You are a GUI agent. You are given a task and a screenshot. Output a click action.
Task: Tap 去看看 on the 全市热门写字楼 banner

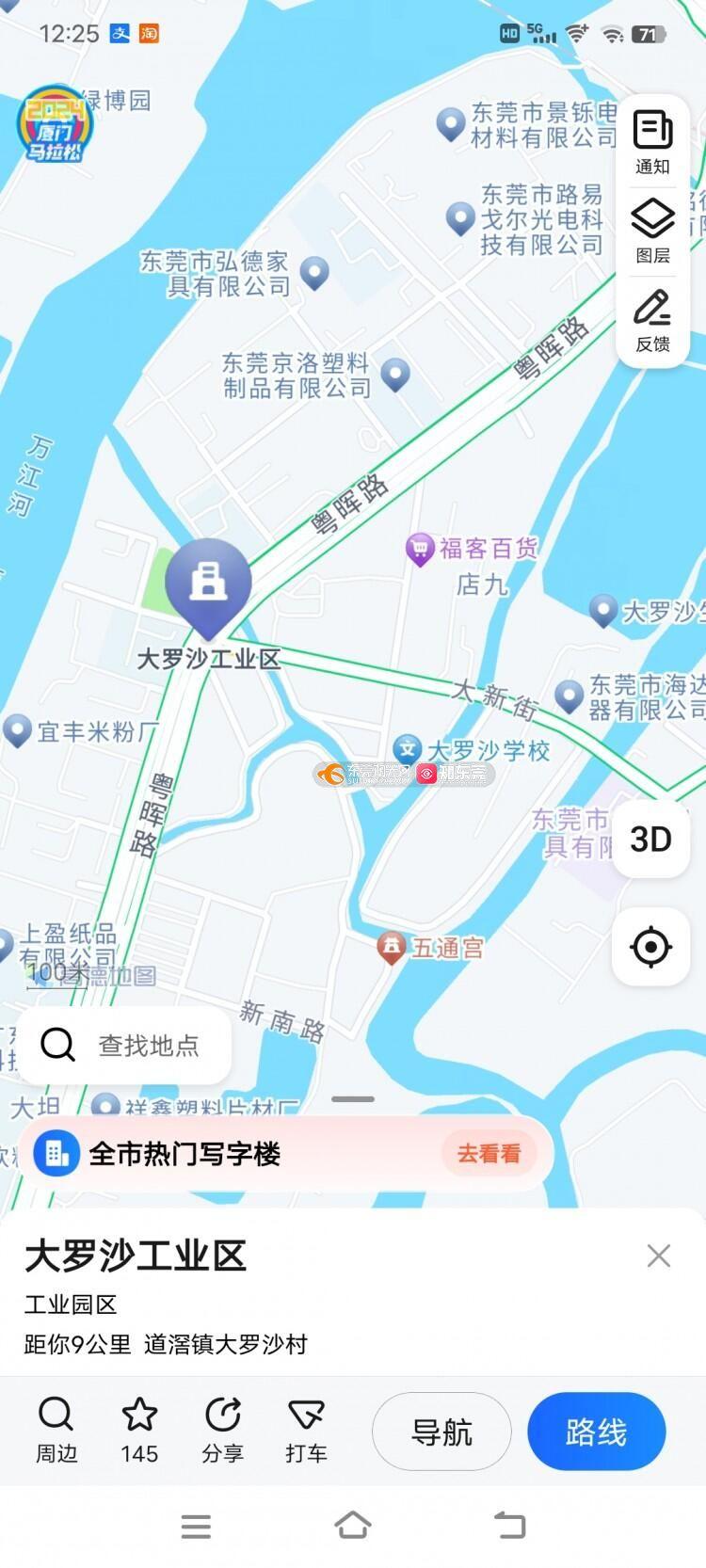(x=489, y=1153)
